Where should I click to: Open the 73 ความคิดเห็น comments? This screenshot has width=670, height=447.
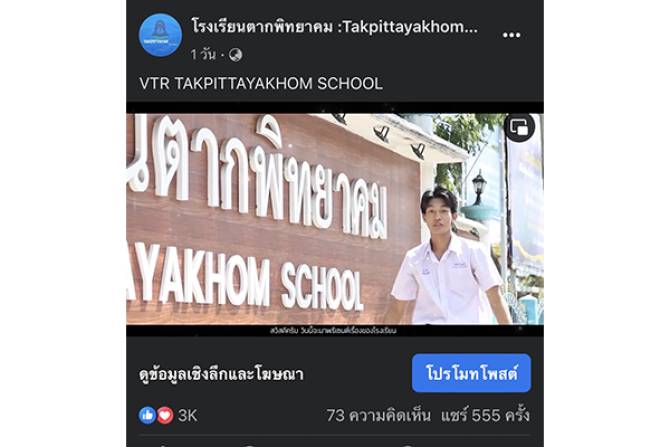(x=379, y=415)
